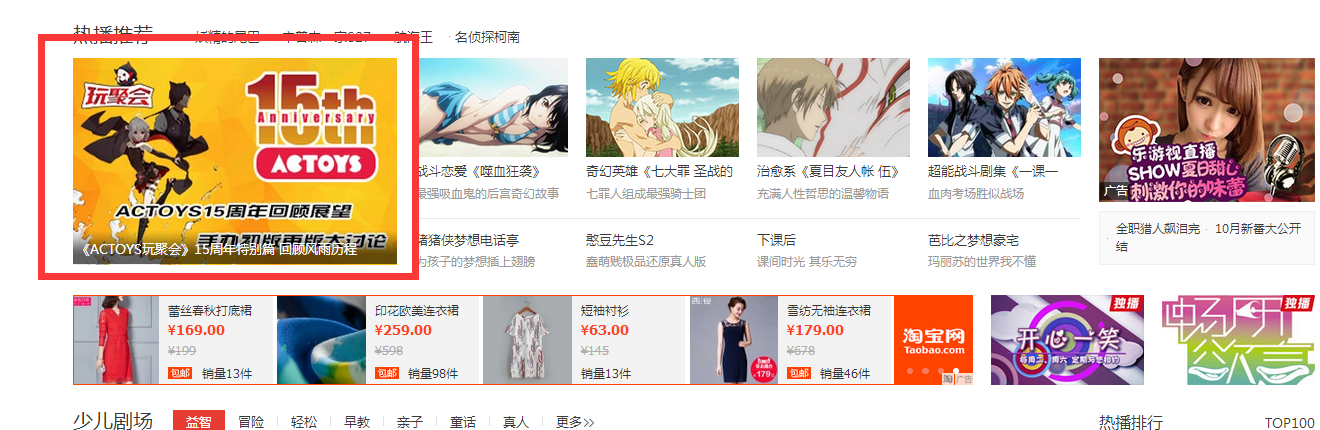The width and height of the screenshot is (1320, 430).
Task: Open the 全职猎人飙泪完 link
Action: 1159,228
